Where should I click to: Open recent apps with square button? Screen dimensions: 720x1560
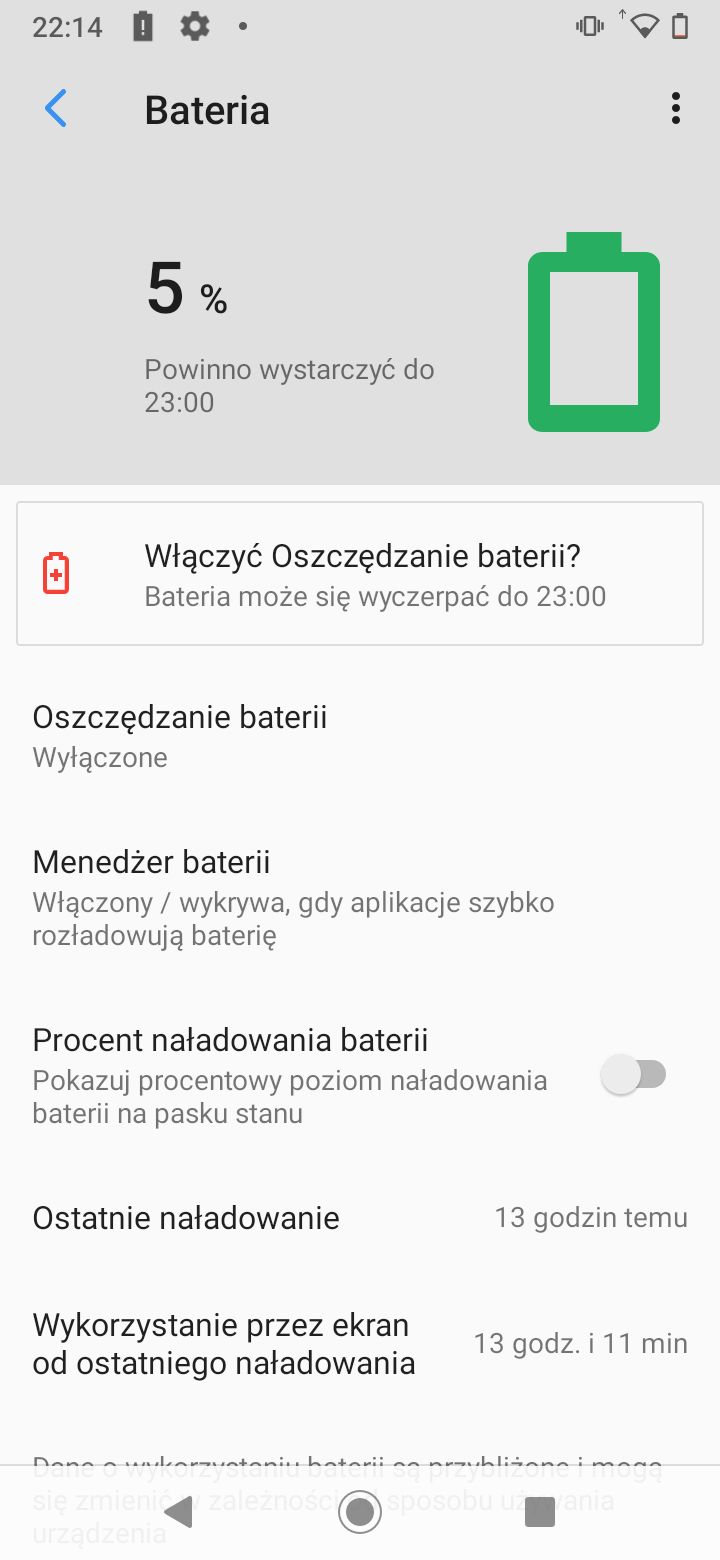540,1512
